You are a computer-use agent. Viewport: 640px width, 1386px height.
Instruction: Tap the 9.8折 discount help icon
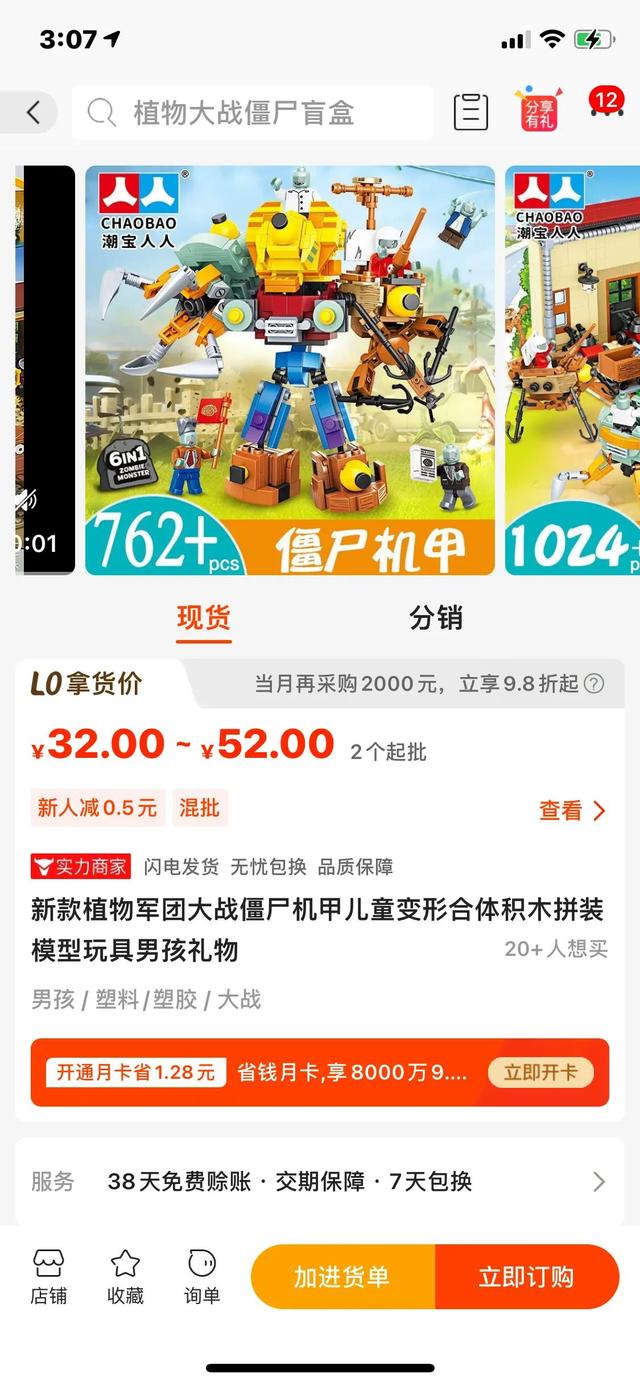tap(594, 684)
